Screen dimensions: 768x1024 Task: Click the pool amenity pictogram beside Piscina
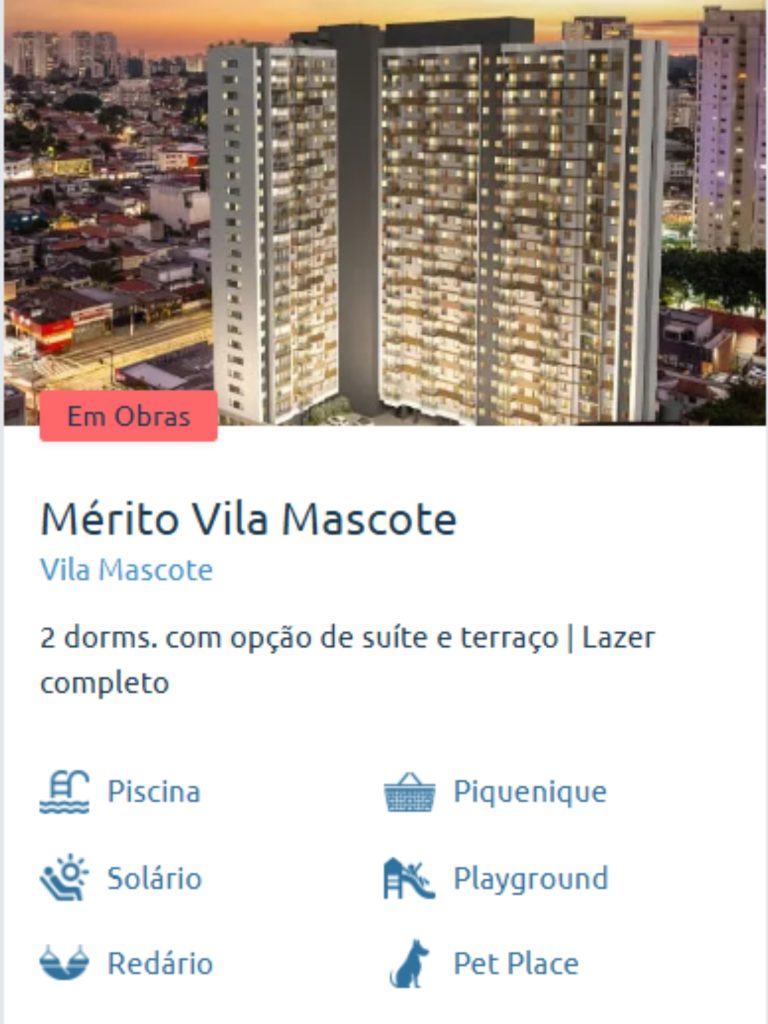tap(65, 790)
